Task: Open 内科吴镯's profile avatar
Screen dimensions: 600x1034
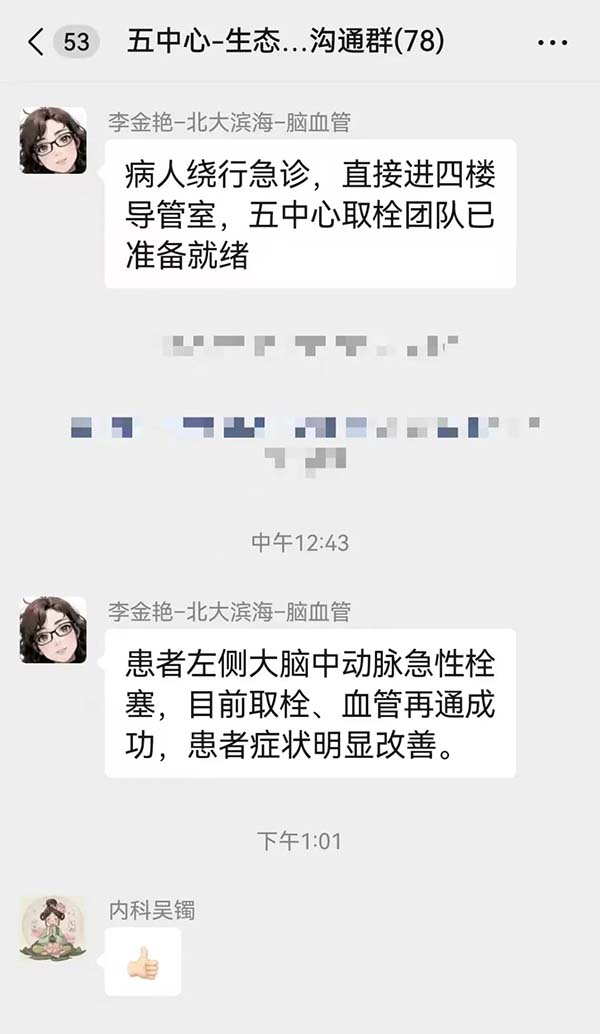Action: coord(53,929)
